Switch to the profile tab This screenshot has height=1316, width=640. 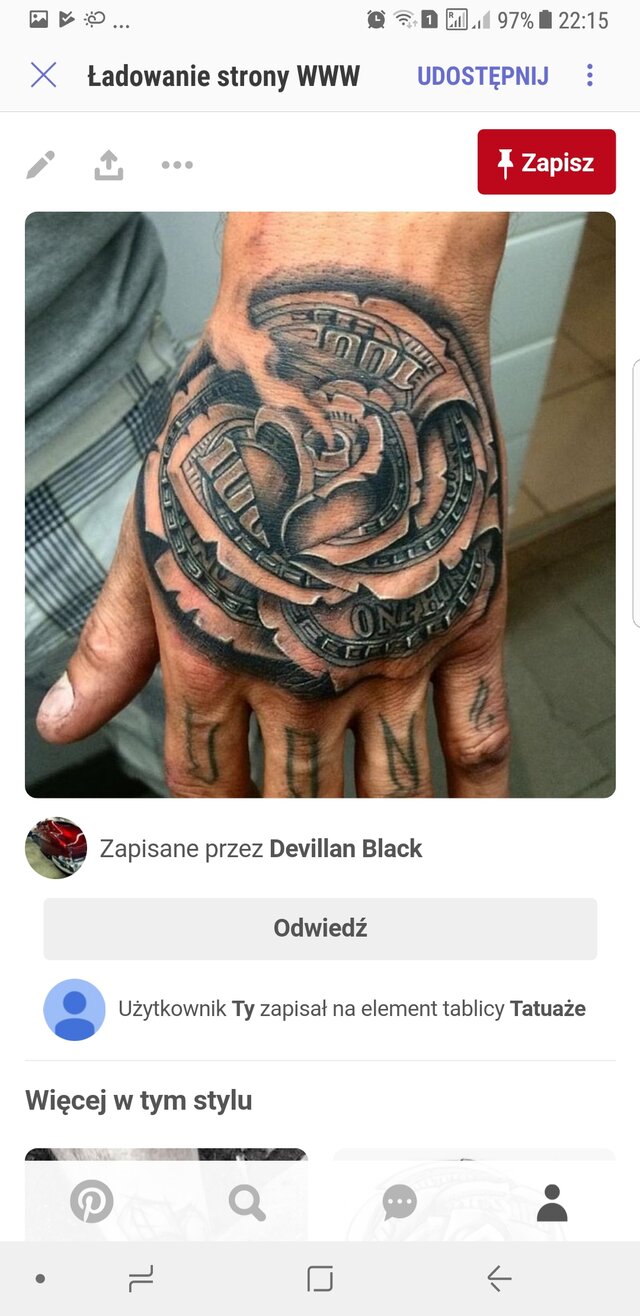(x=552, y=1202)
